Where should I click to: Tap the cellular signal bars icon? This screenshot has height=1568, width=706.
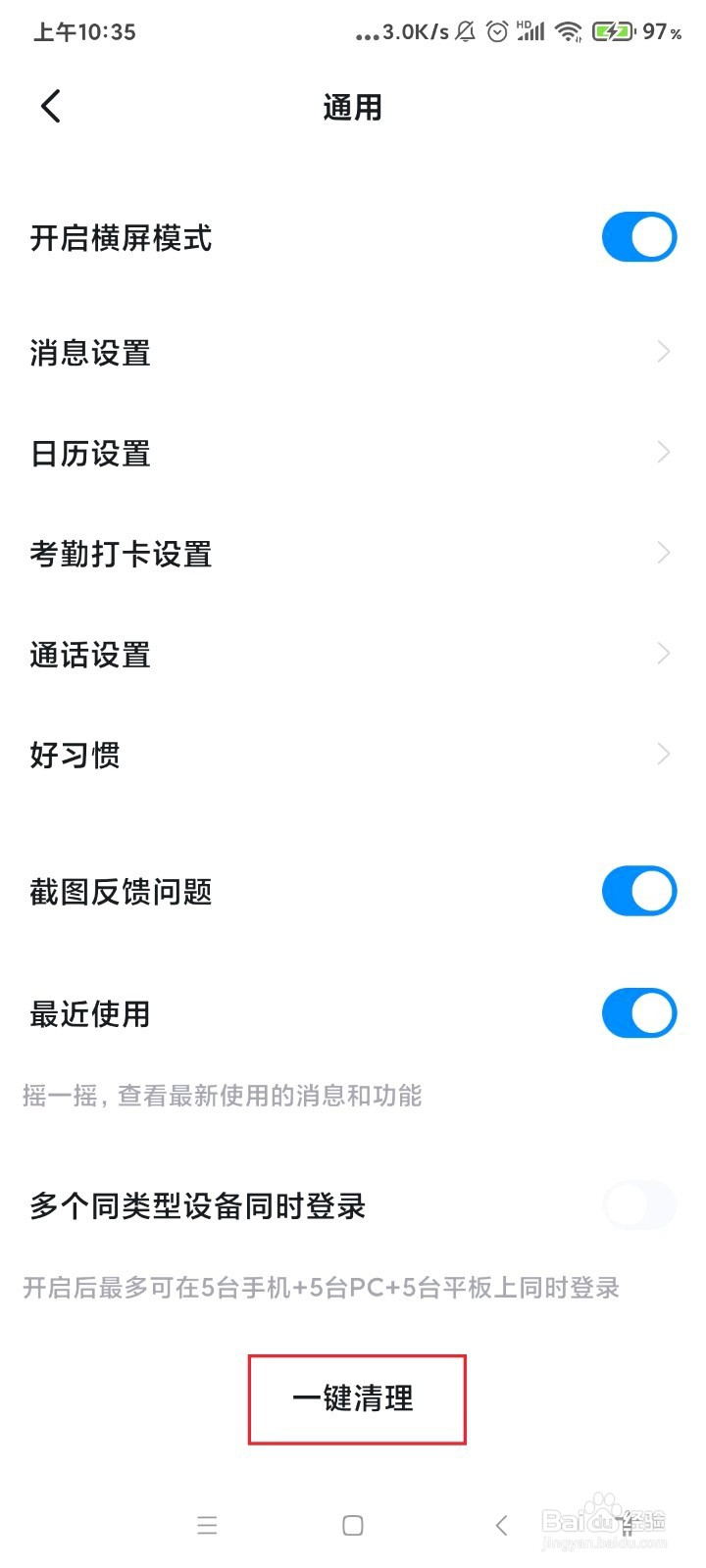point(530,31)
